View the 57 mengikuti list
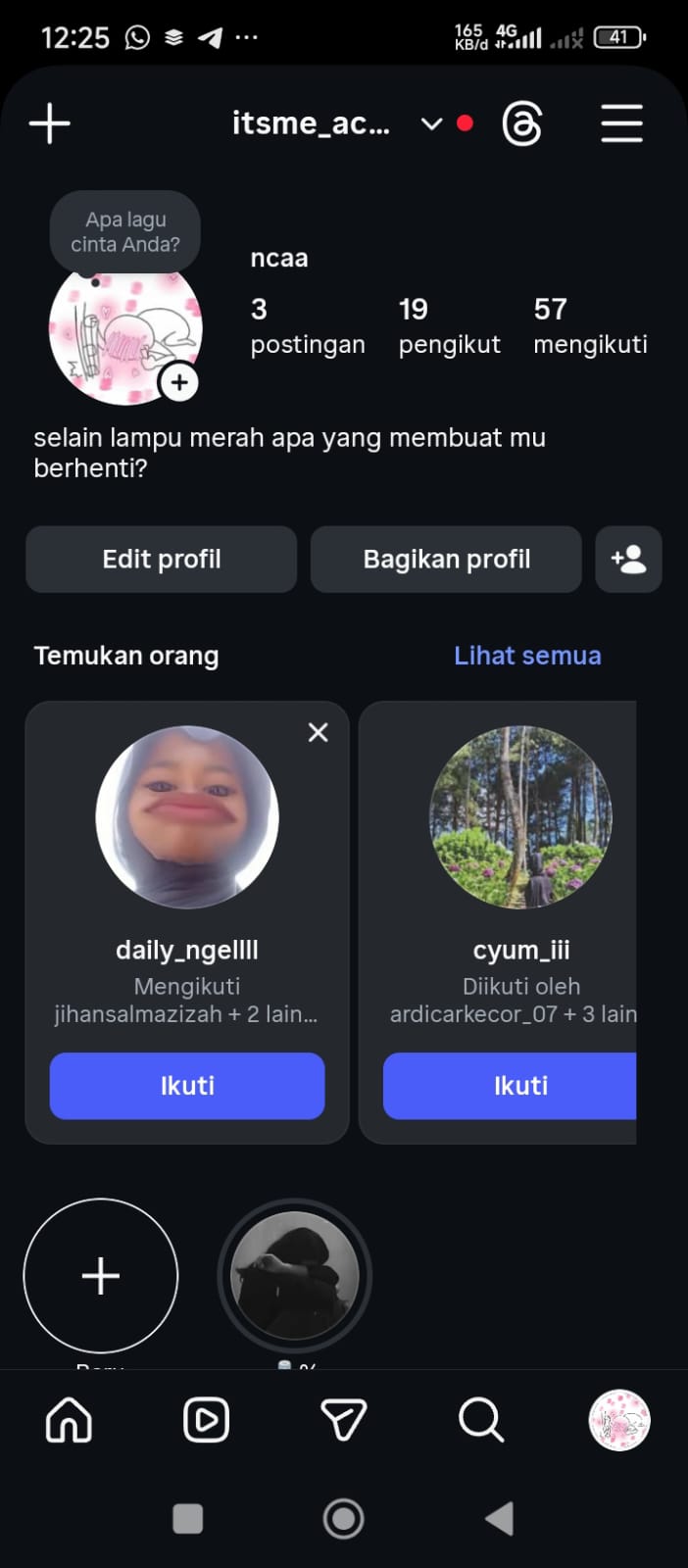The image size is (688, 1568). (590, 326)
